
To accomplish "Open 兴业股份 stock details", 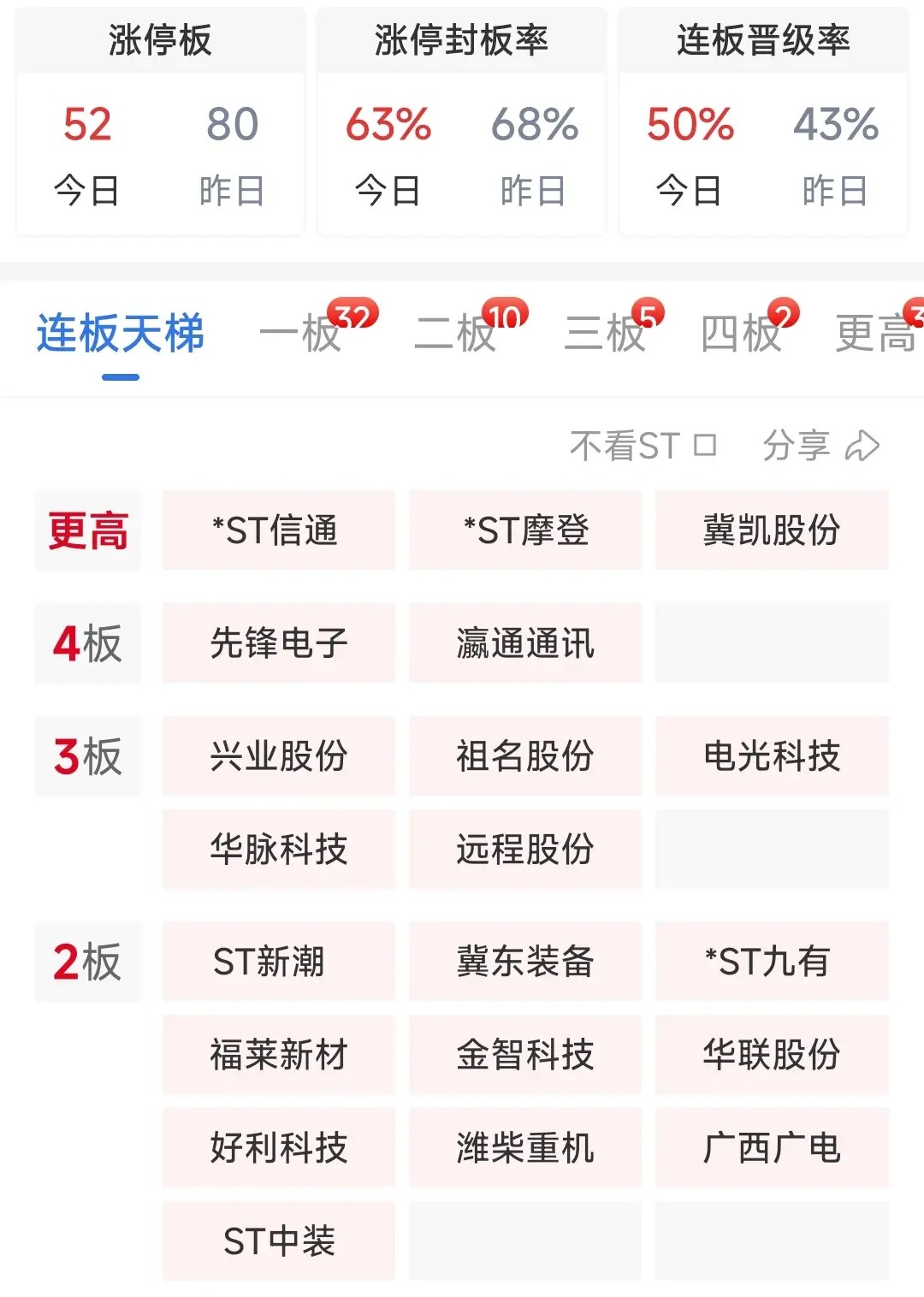I will (279, 756).
